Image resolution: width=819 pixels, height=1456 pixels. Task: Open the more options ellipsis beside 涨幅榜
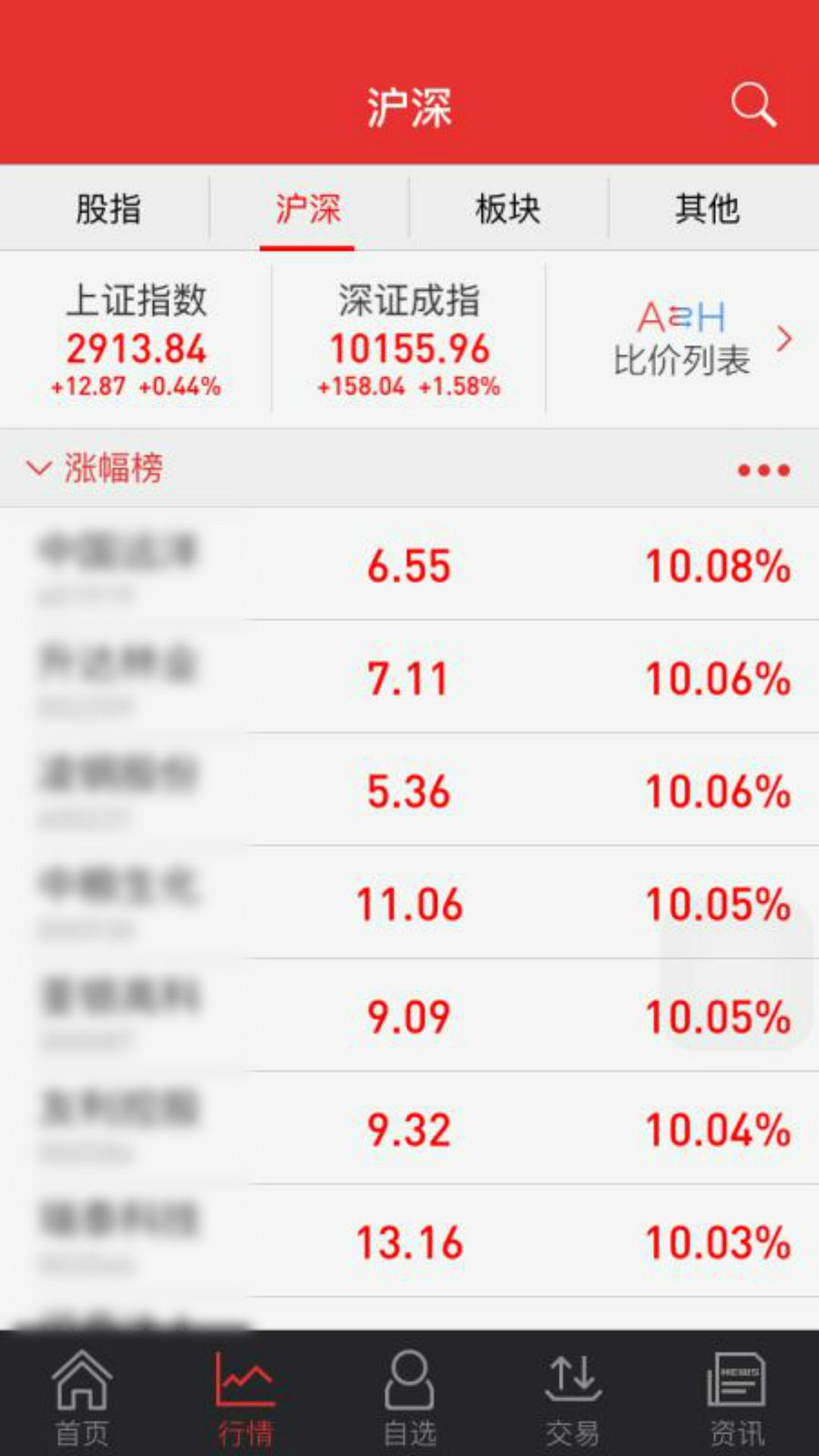point(763,470)
